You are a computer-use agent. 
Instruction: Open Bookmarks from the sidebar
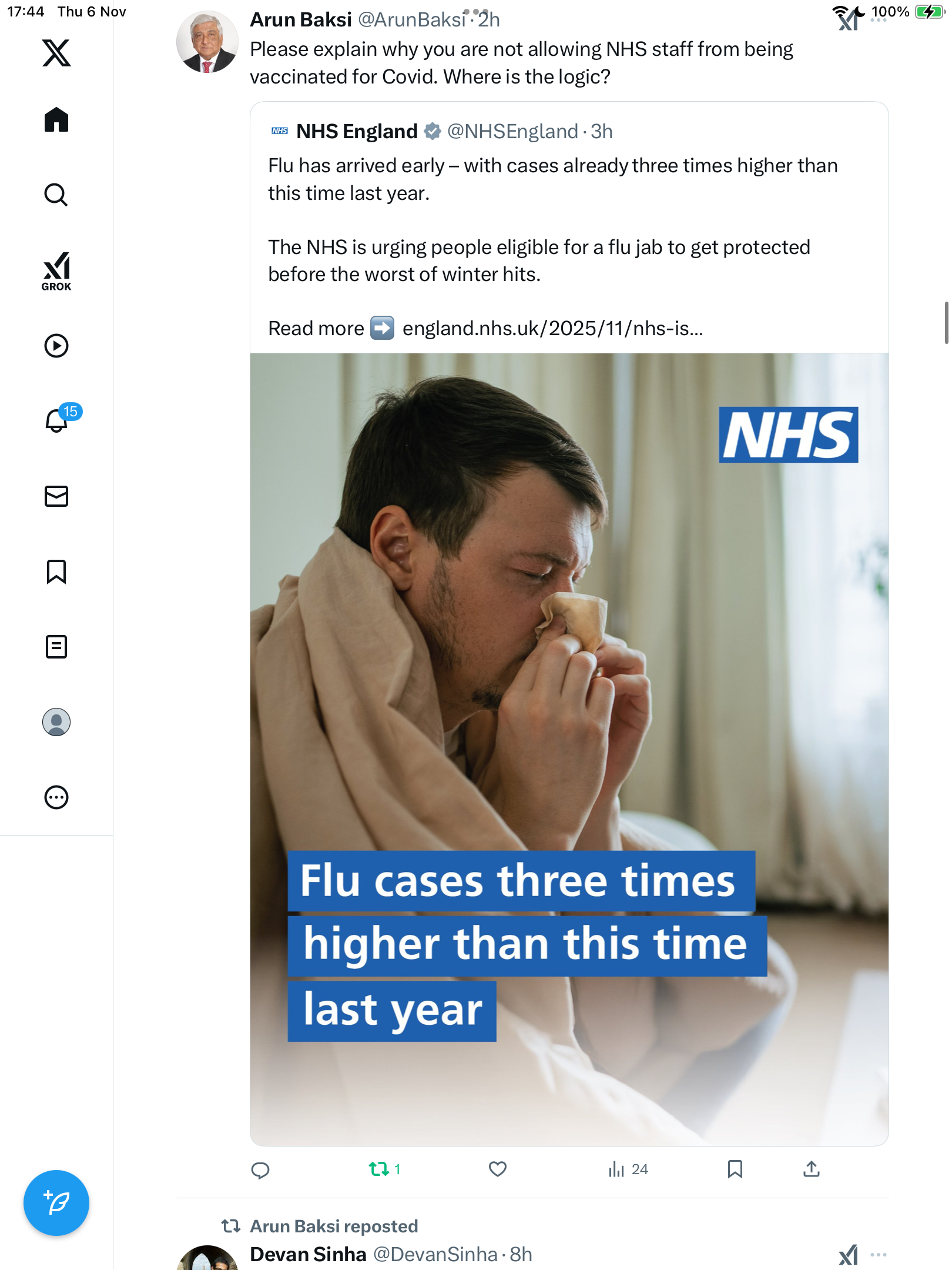[56, 571]
